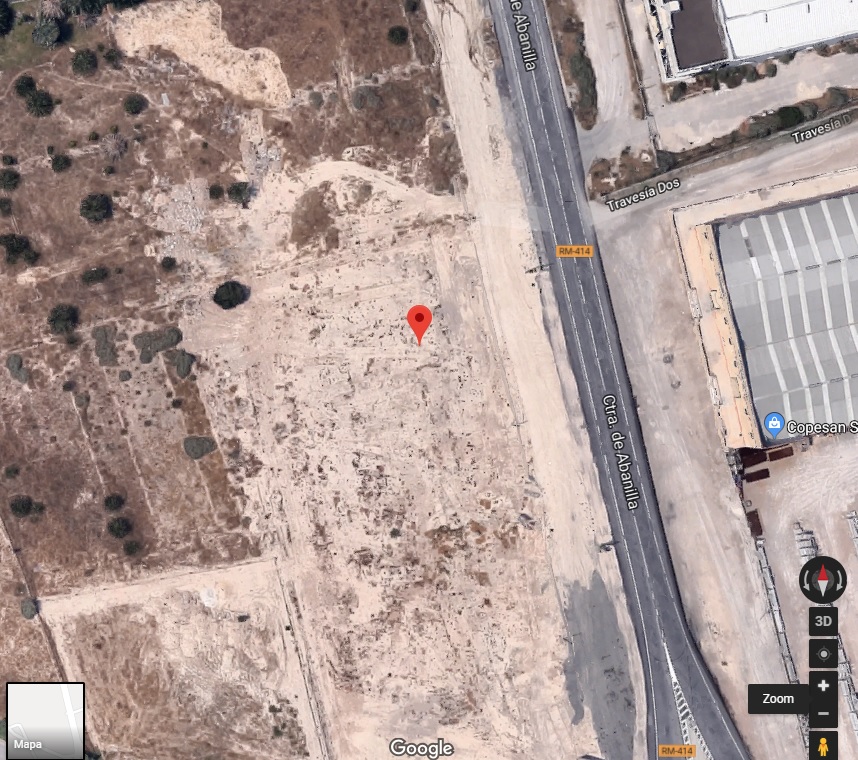Select the red location pin

tap(419, 322)
